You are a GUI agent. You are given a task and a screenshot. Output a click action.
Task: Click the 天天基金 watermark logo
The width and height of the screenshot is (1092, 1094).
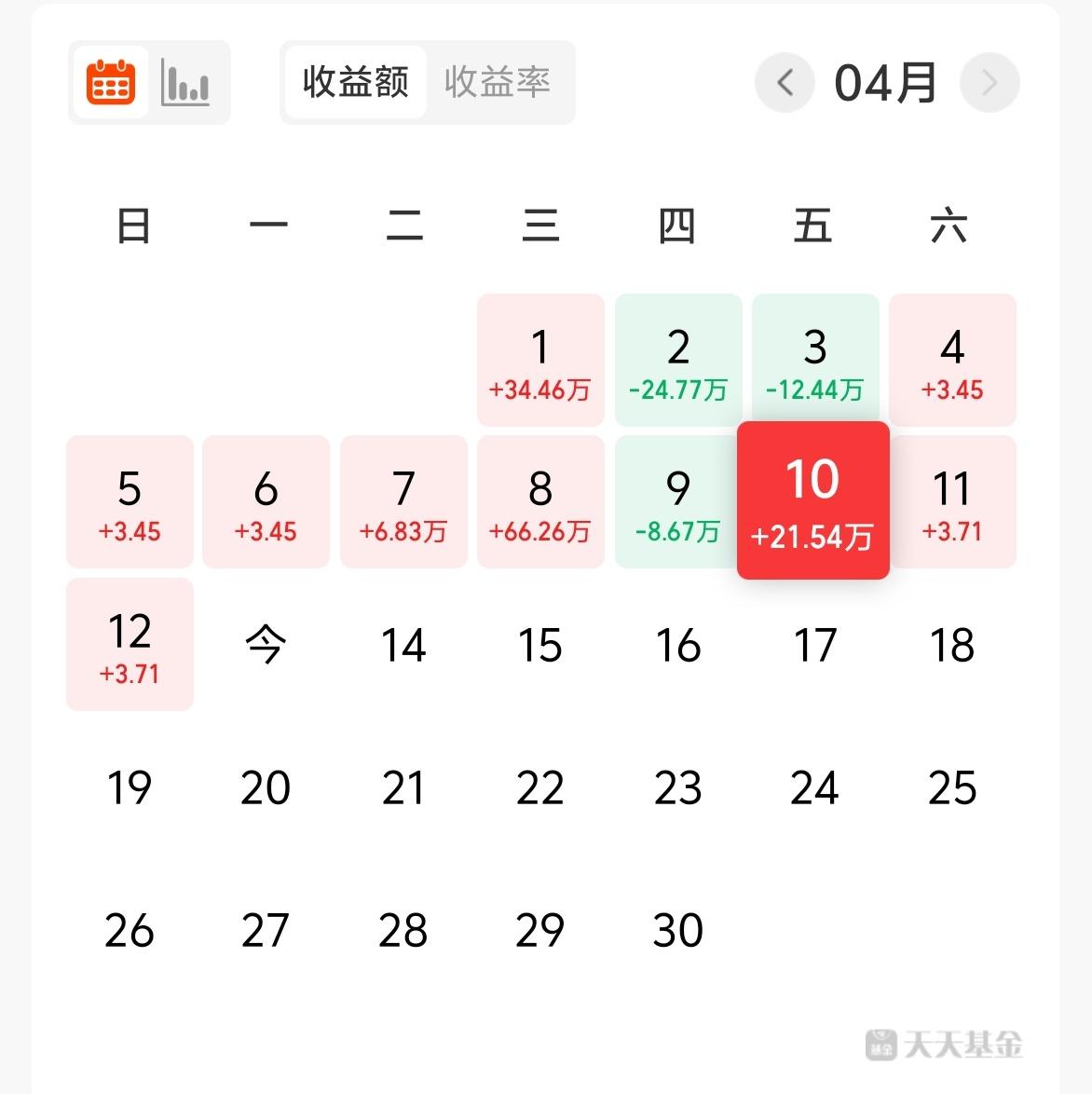[x=948, y=1046]
